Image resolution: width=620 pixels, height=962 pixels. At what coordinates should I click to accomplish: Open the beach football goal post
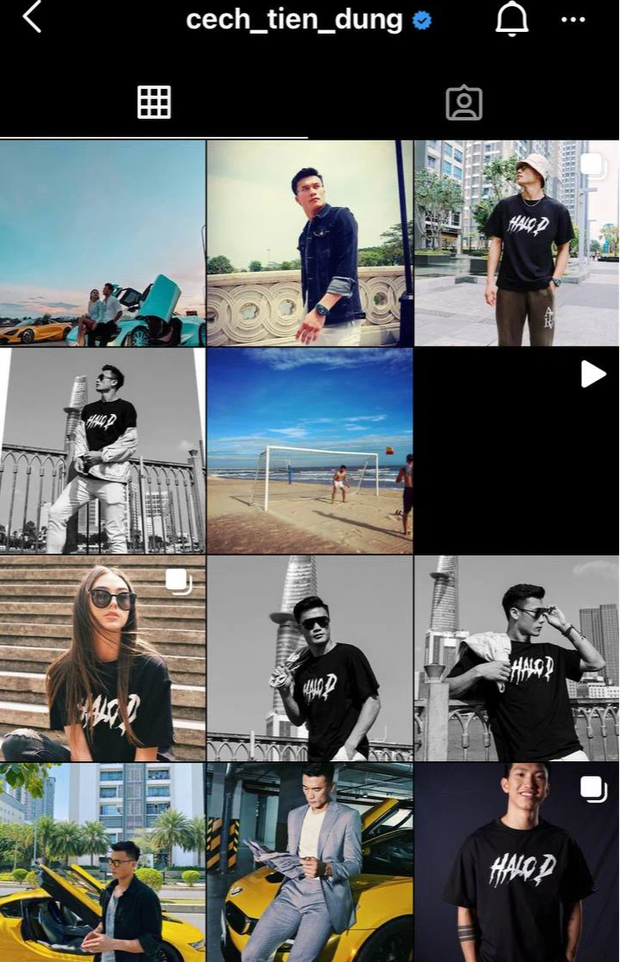tap(309, 450)
